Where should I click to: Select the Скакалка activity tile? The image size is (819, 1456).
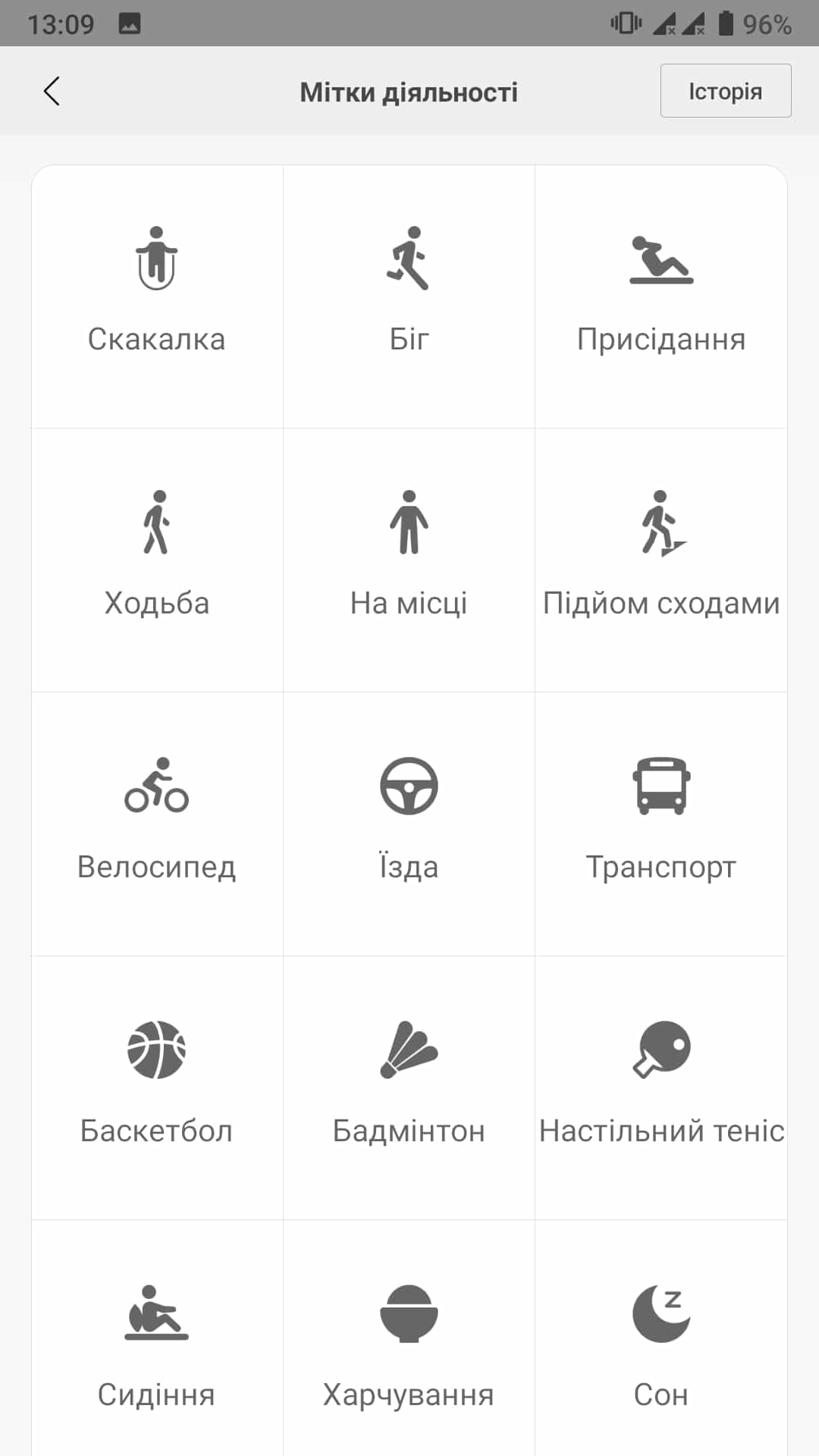[157, 296]
